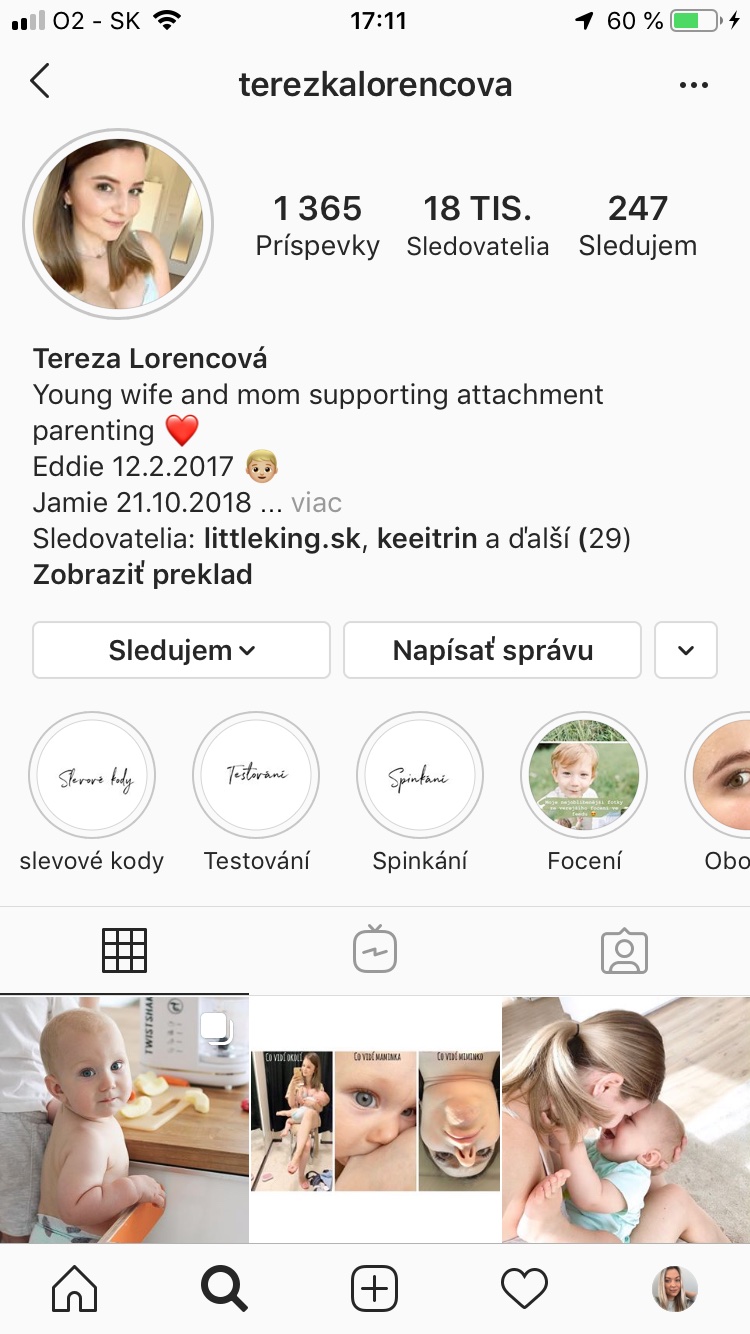The height and width of the screenshot is (1334, 750).
Task: Open the Sledujem follow status dropdown
Action: point(181,650)
